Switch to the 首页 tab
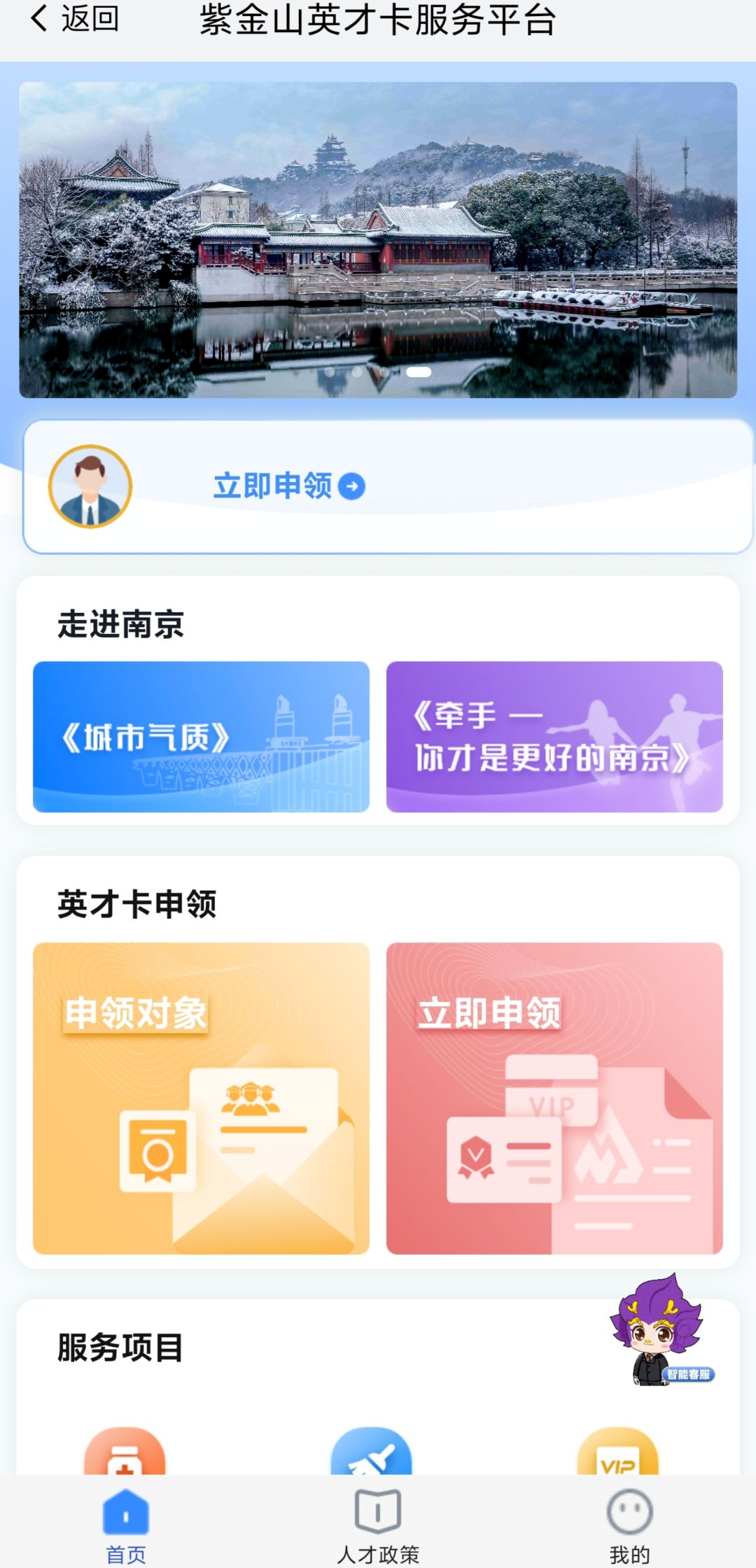The height and width of the screenshot is (1568, 756). click(126, 1525)
